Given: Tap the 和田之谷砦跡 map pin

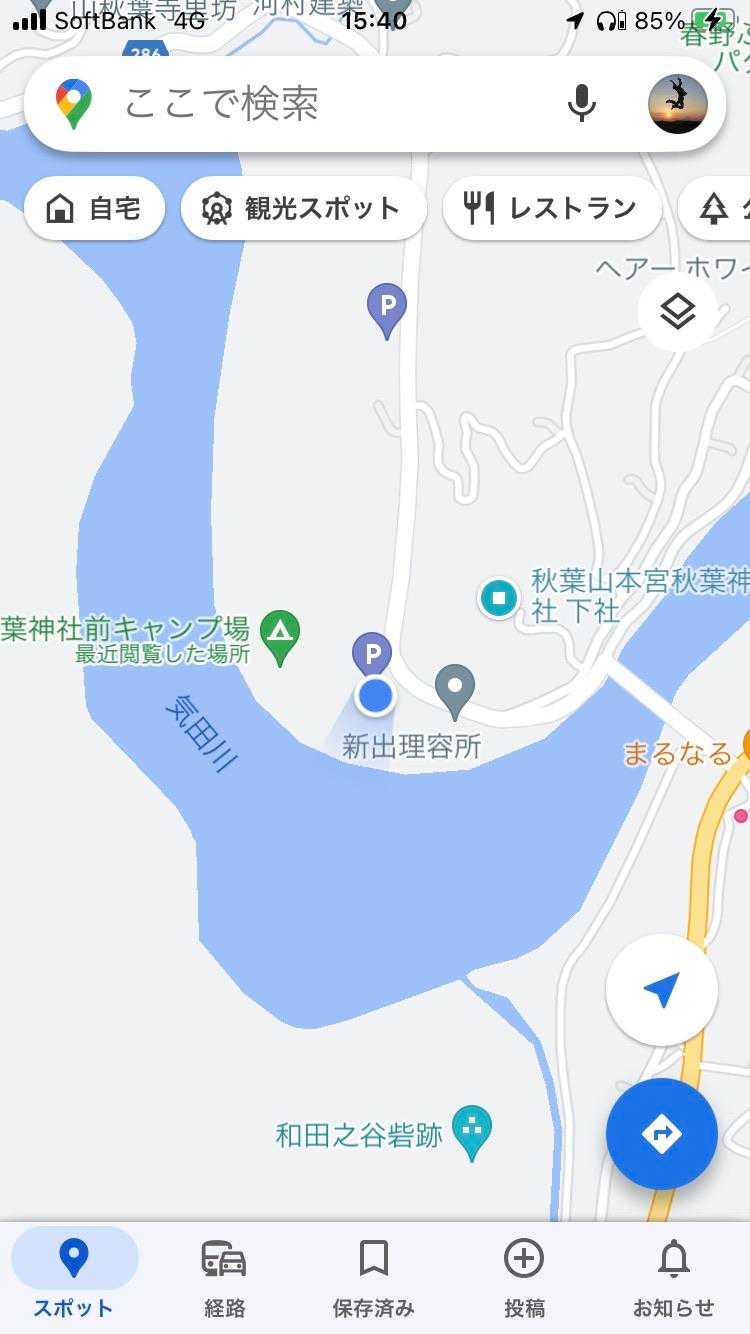Looking at the screenshot, I should [x=471, y=1130].
